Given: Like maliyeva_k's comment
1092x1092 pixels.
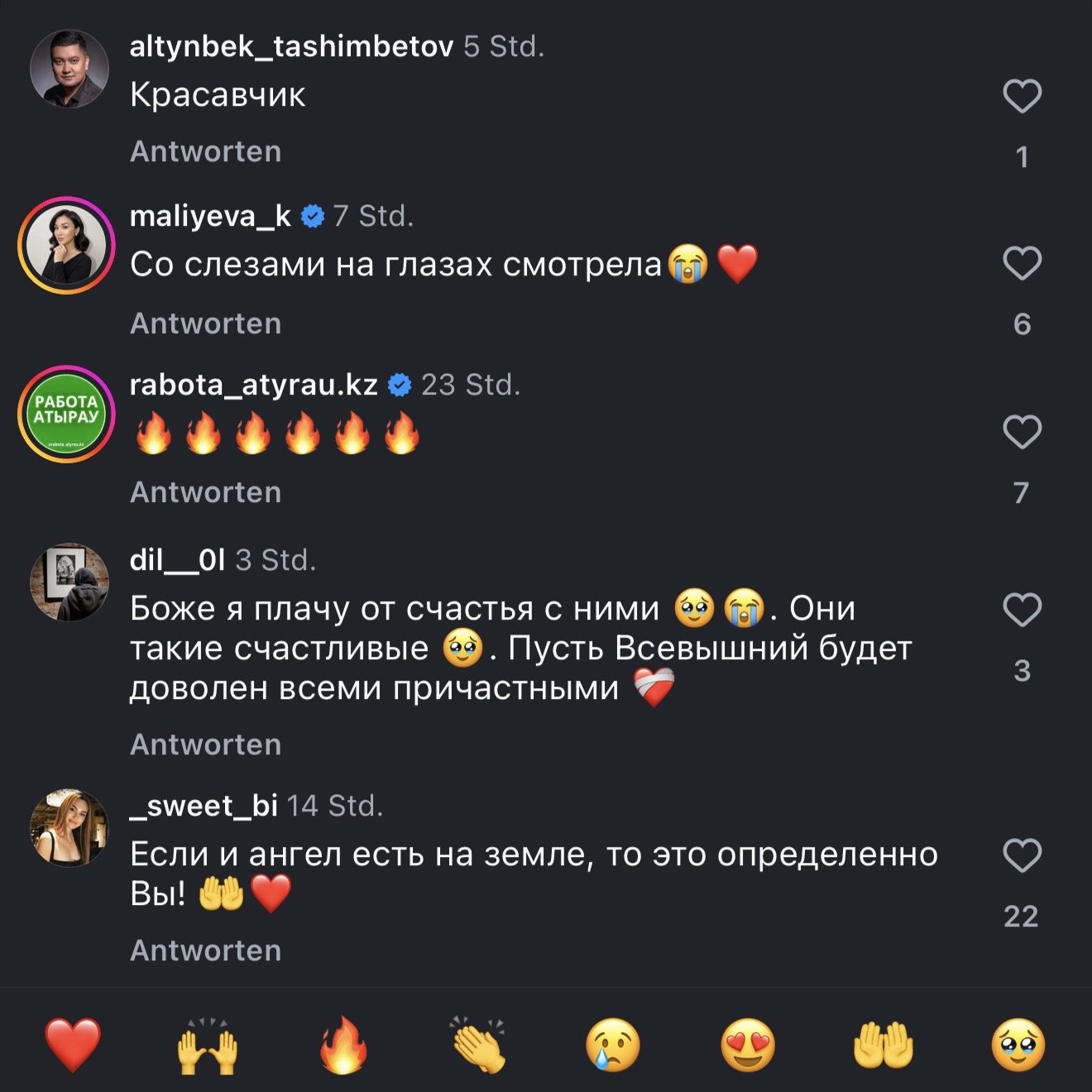Looking at the screenshot, I should (x=1022, y=265).
